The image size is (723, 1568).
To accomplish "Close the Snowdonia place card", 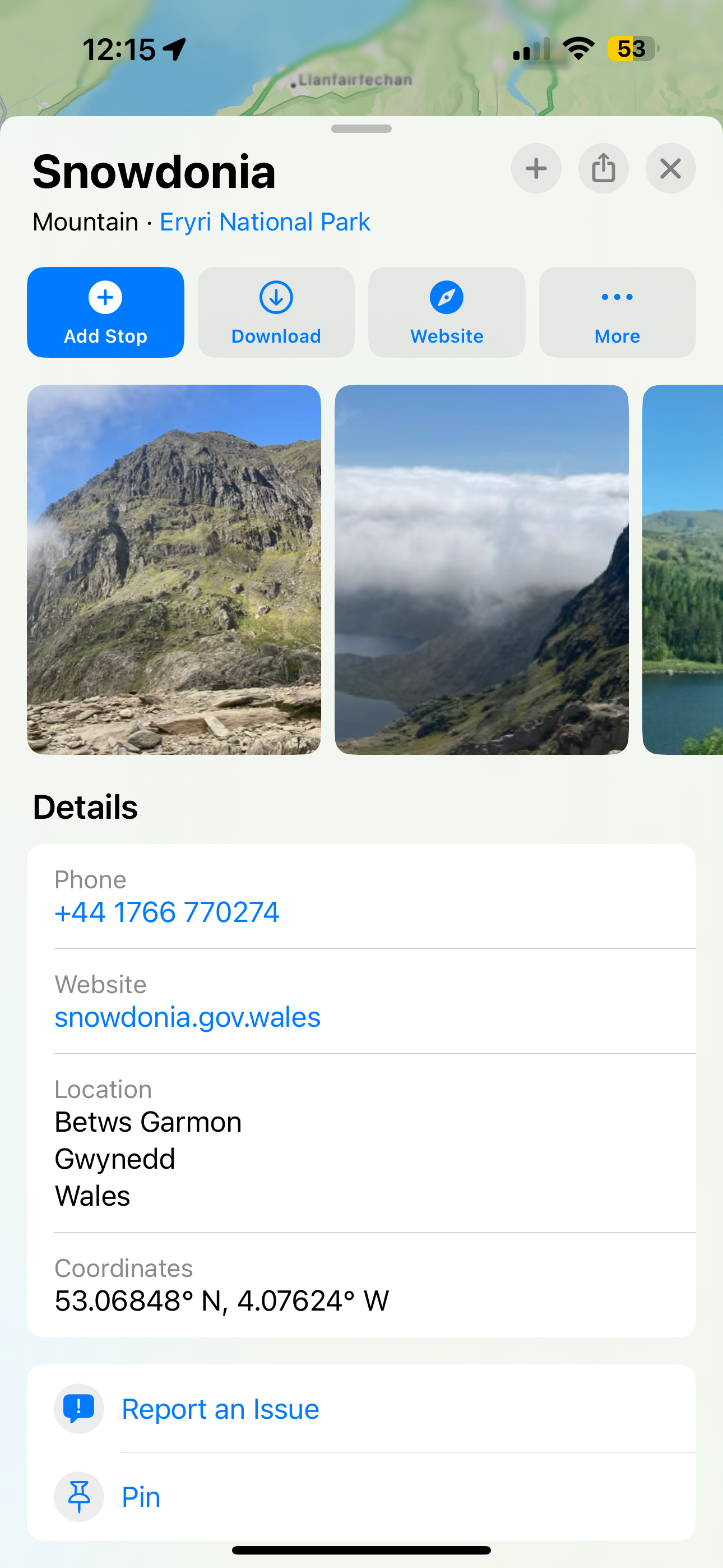I will tap(670, 169).
